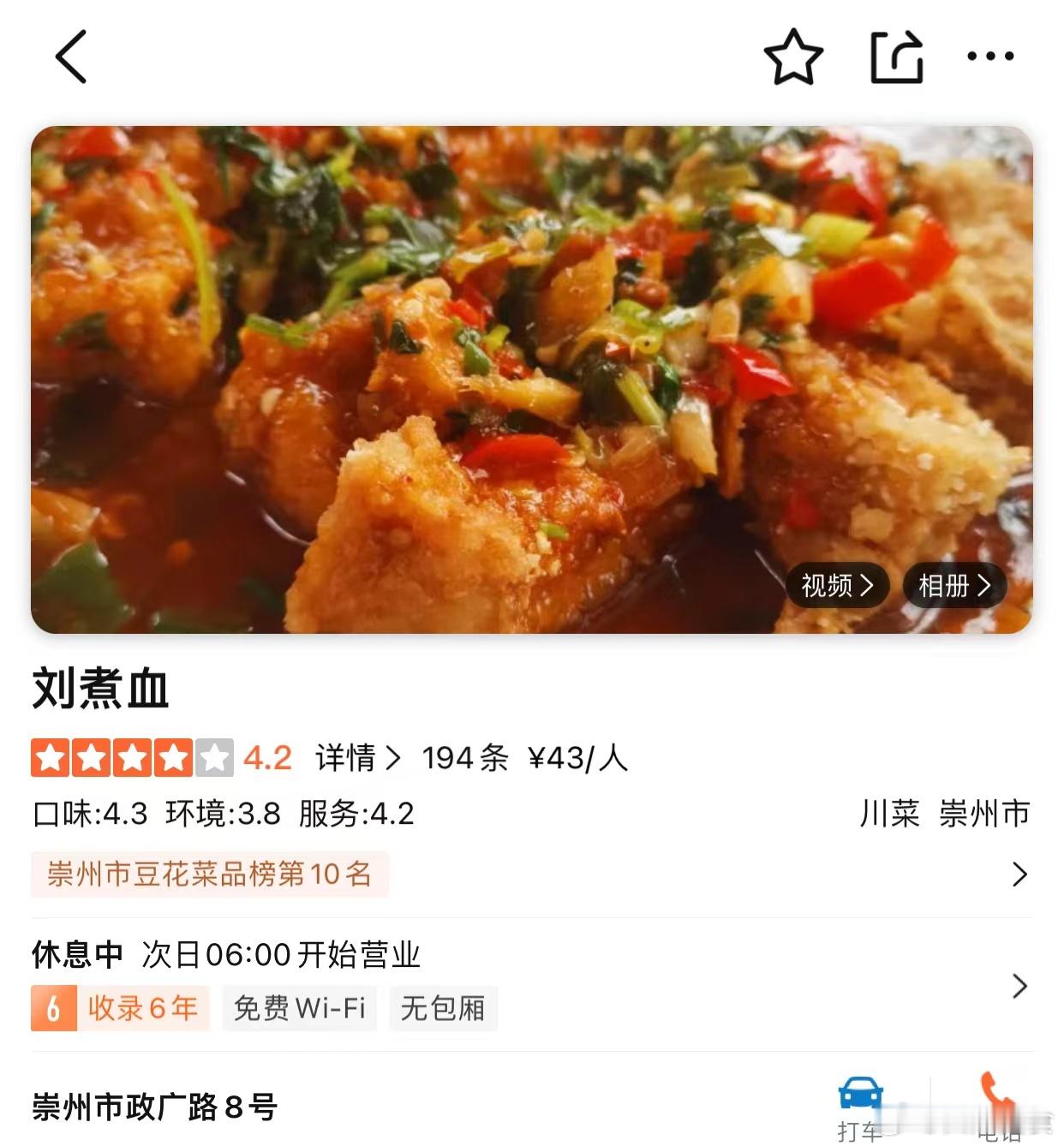Favorite this restaurant with the star icon
1064x1146 pixels.
[793, 57]
